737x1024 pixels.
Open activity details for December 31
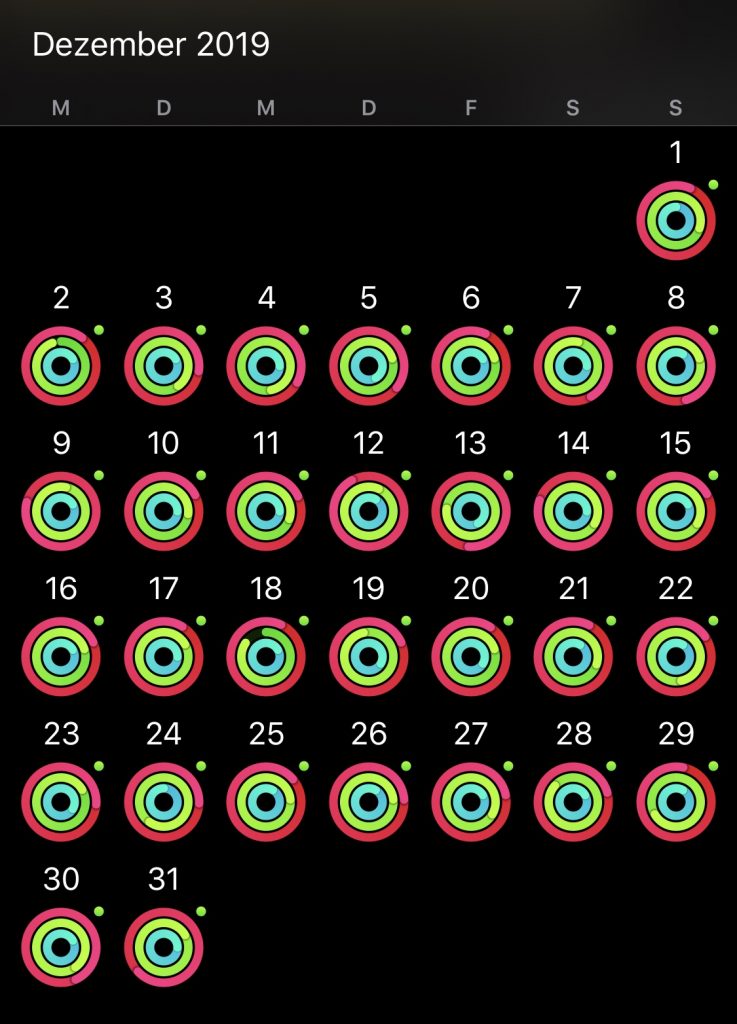pos(164,948)
